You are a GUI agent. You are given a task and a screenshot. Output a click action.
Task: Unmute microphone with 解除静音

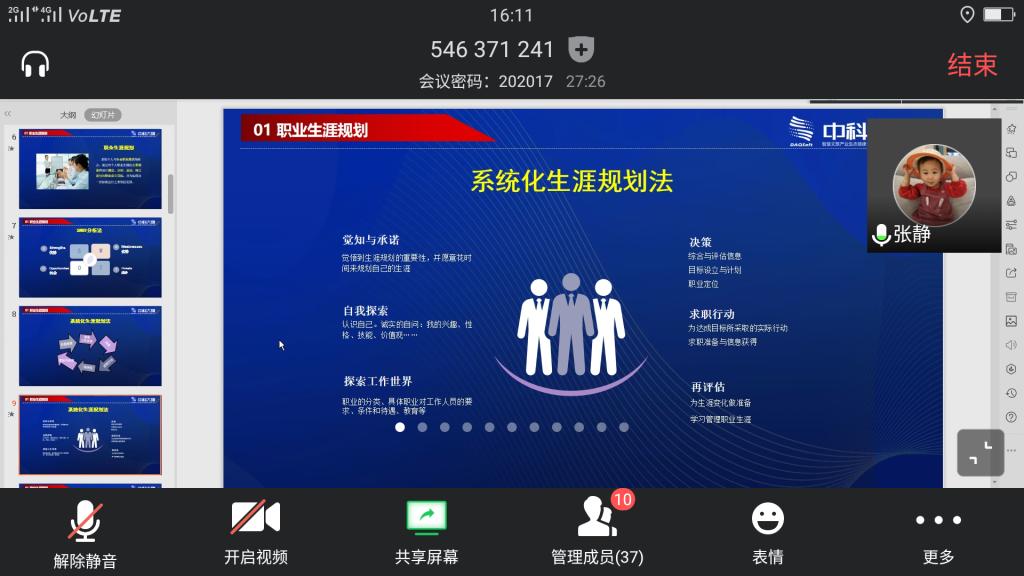pos(85,534)
